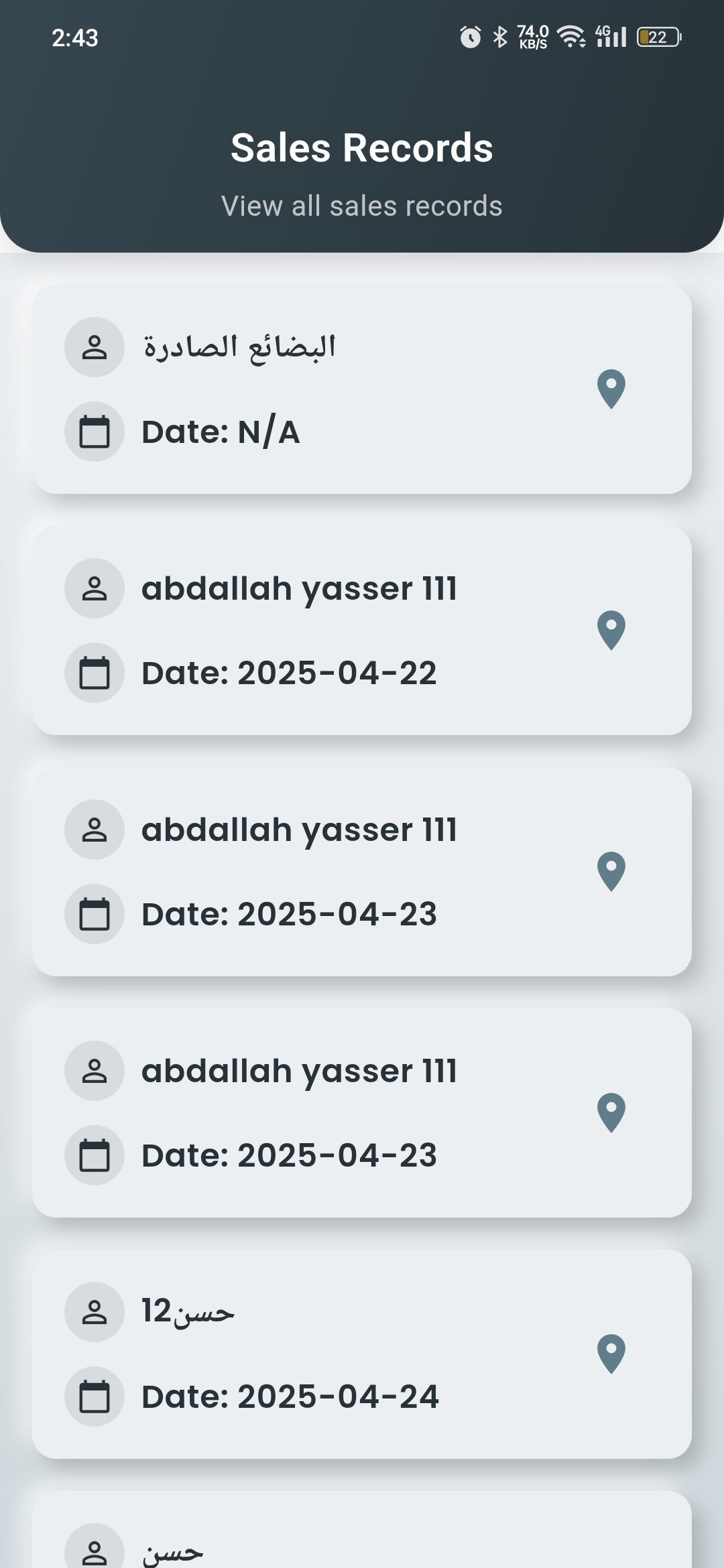Select the battery indicator showing 22
The width and height of the screenshot is (724, 1568).
coord(656,37)
